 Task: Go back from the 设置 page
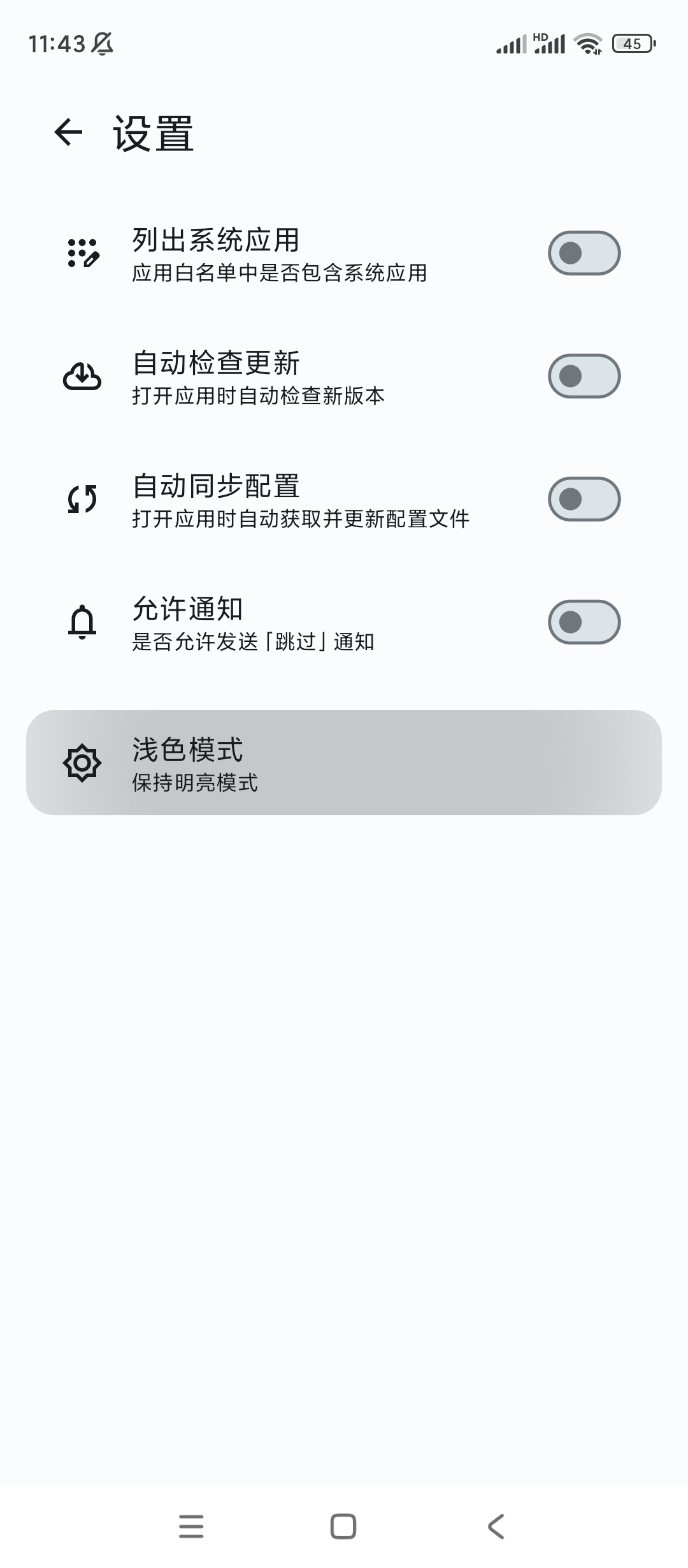69,133
